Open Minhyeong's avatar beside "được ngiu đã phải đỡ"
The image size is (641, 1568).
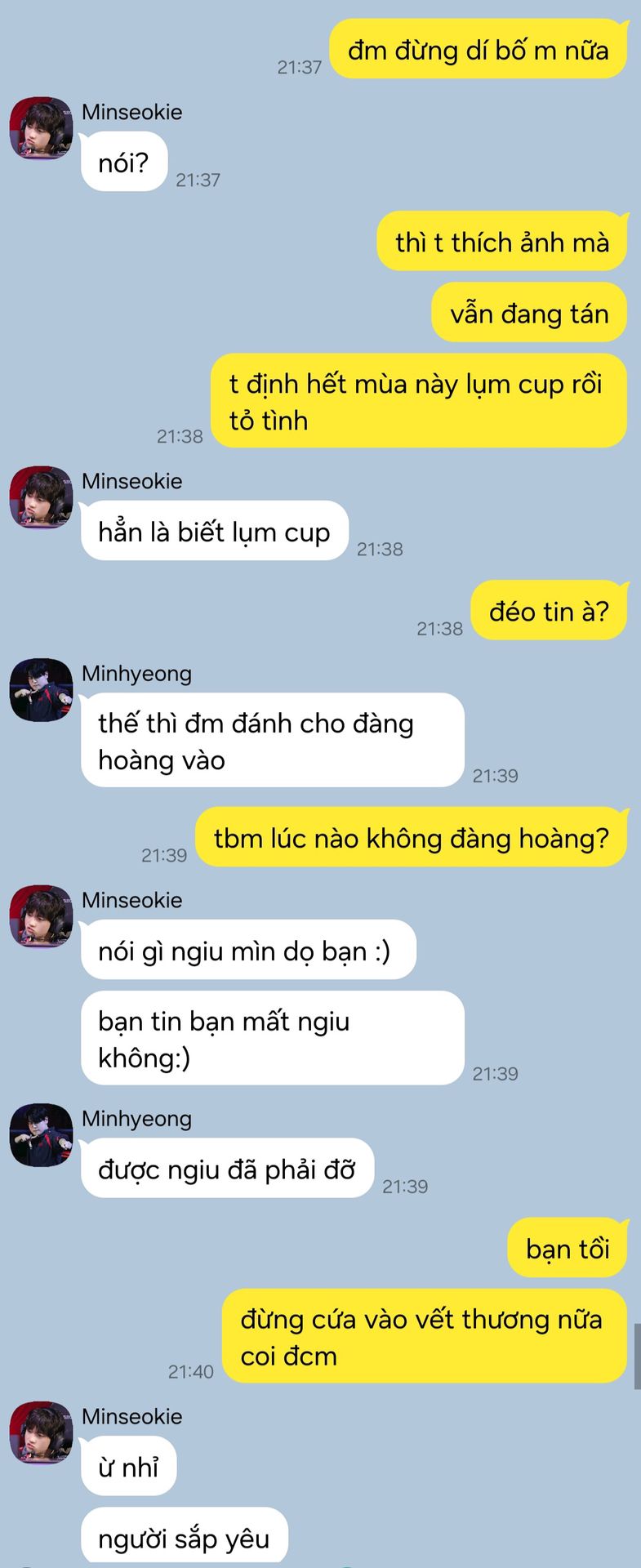tap(41, 1135)
